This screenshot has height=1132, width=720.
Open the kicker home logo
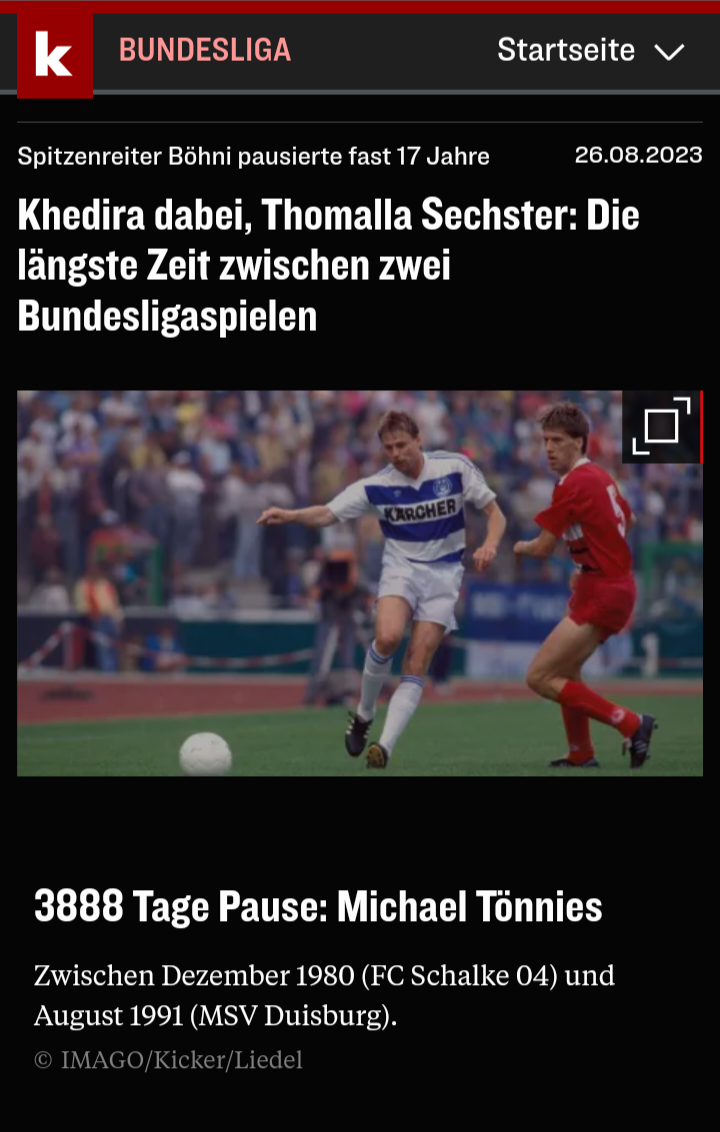[55, 55]
